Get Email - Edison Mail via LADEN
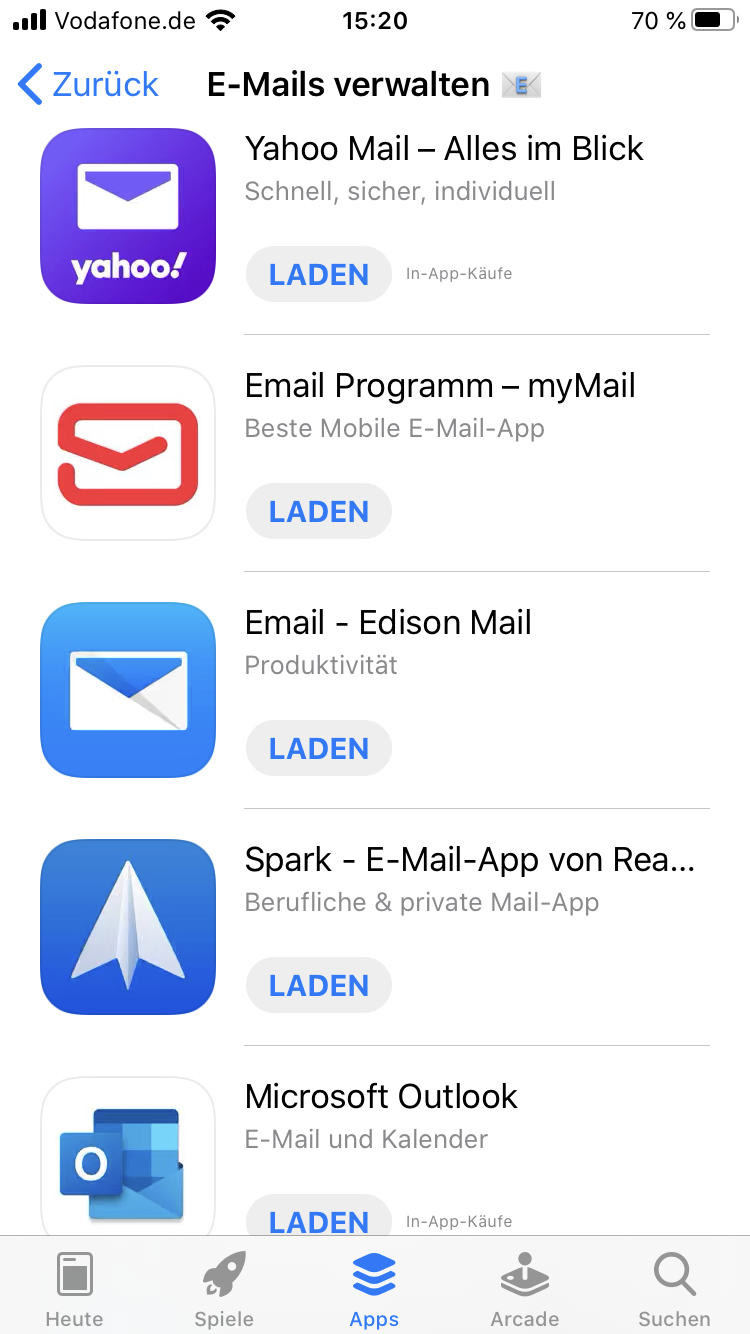 319,748
